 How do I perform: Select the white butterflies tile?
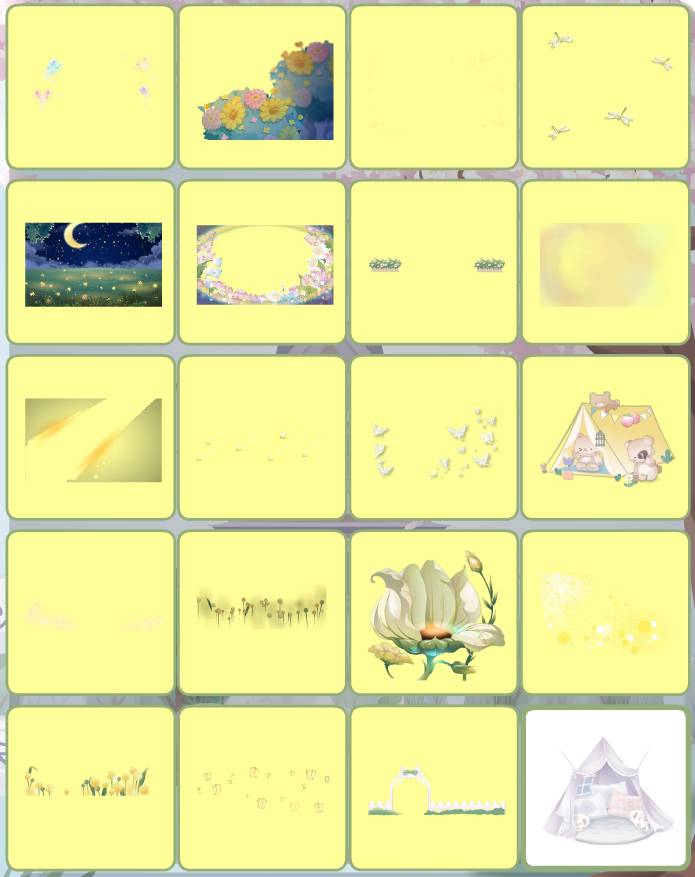434,438
